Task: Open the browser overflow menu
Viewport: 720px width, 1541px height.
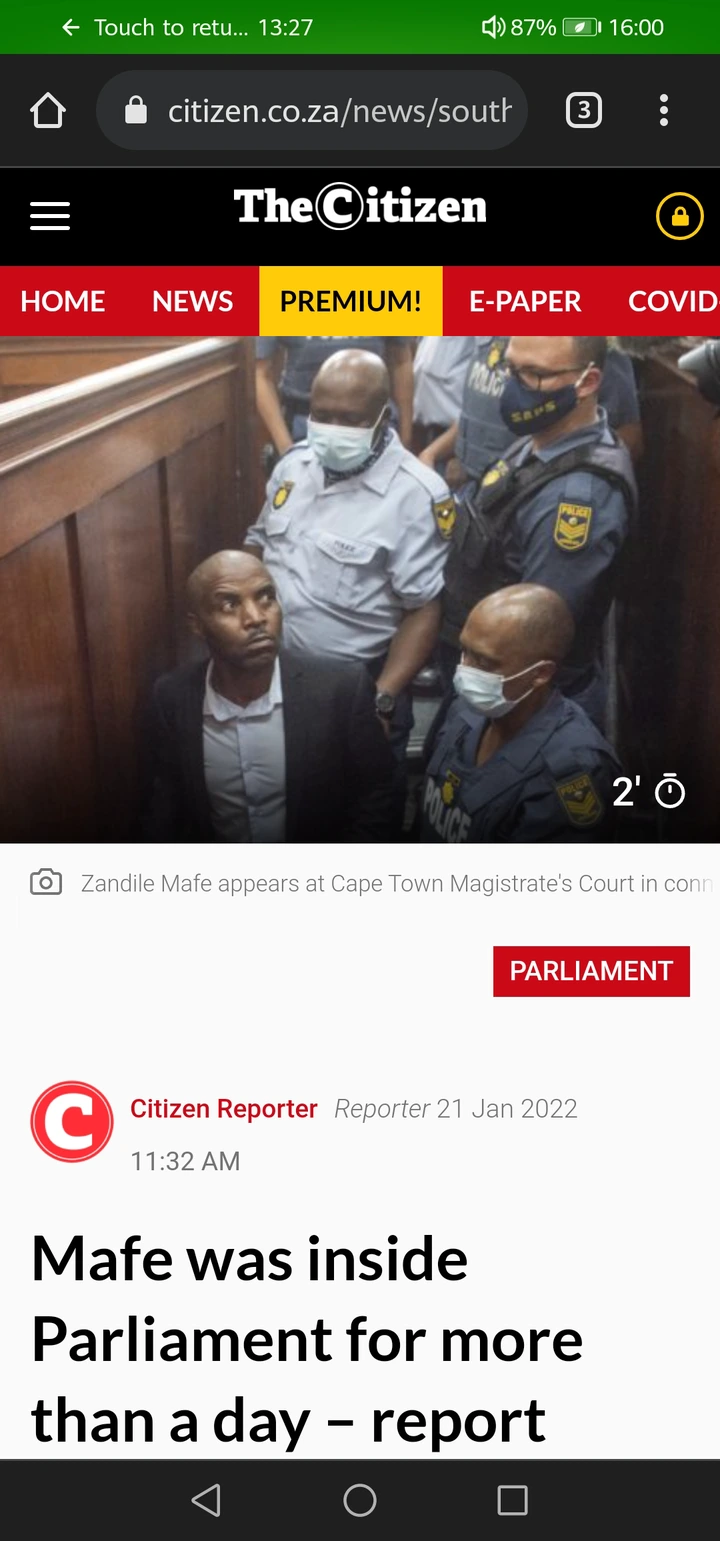Action: 663,110
